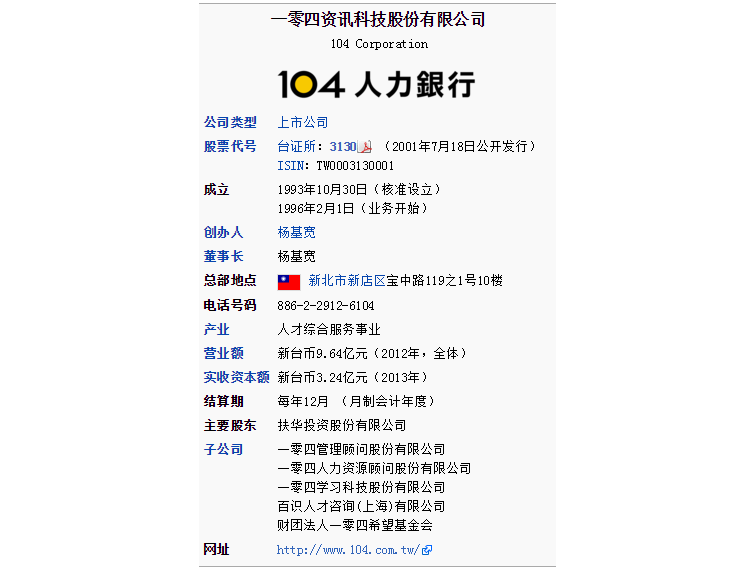Image resolution: width=756 pixels, height=568 pixels.
Task: Open the 上市公司 link
Action: pyautogui.click(x=302, y=122)
